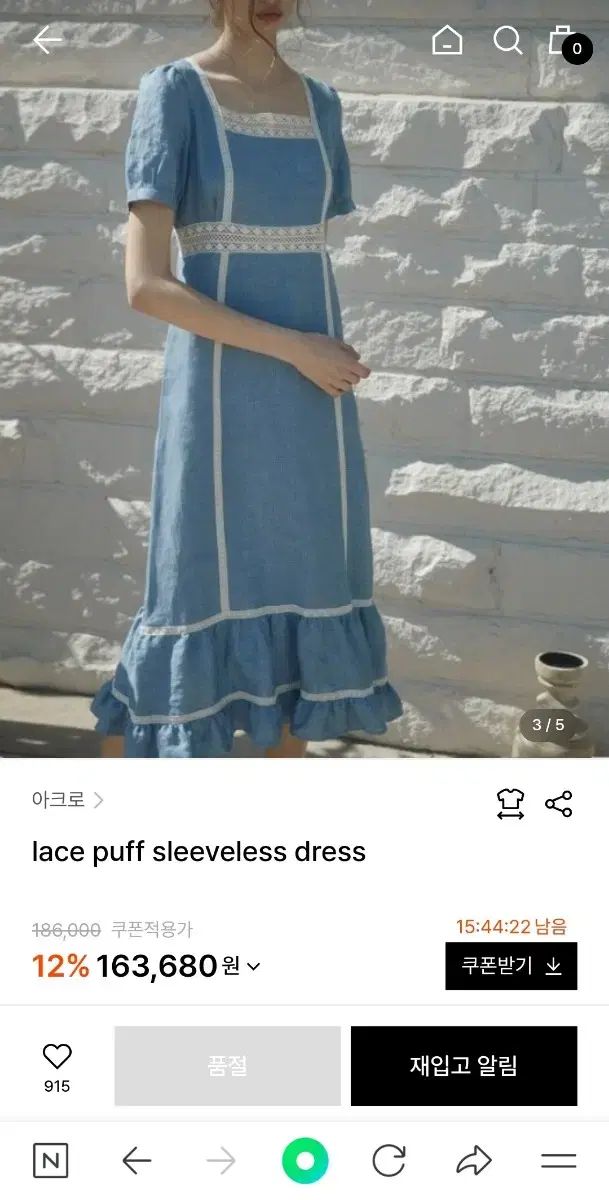Go back in the browser toolbar

click(x=136, y=1160)
